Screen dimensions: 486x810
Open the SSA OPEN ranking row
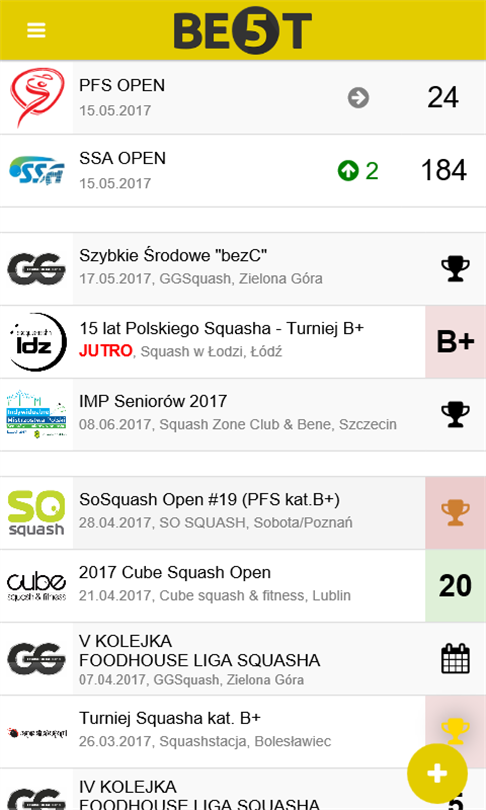point(243,170)
